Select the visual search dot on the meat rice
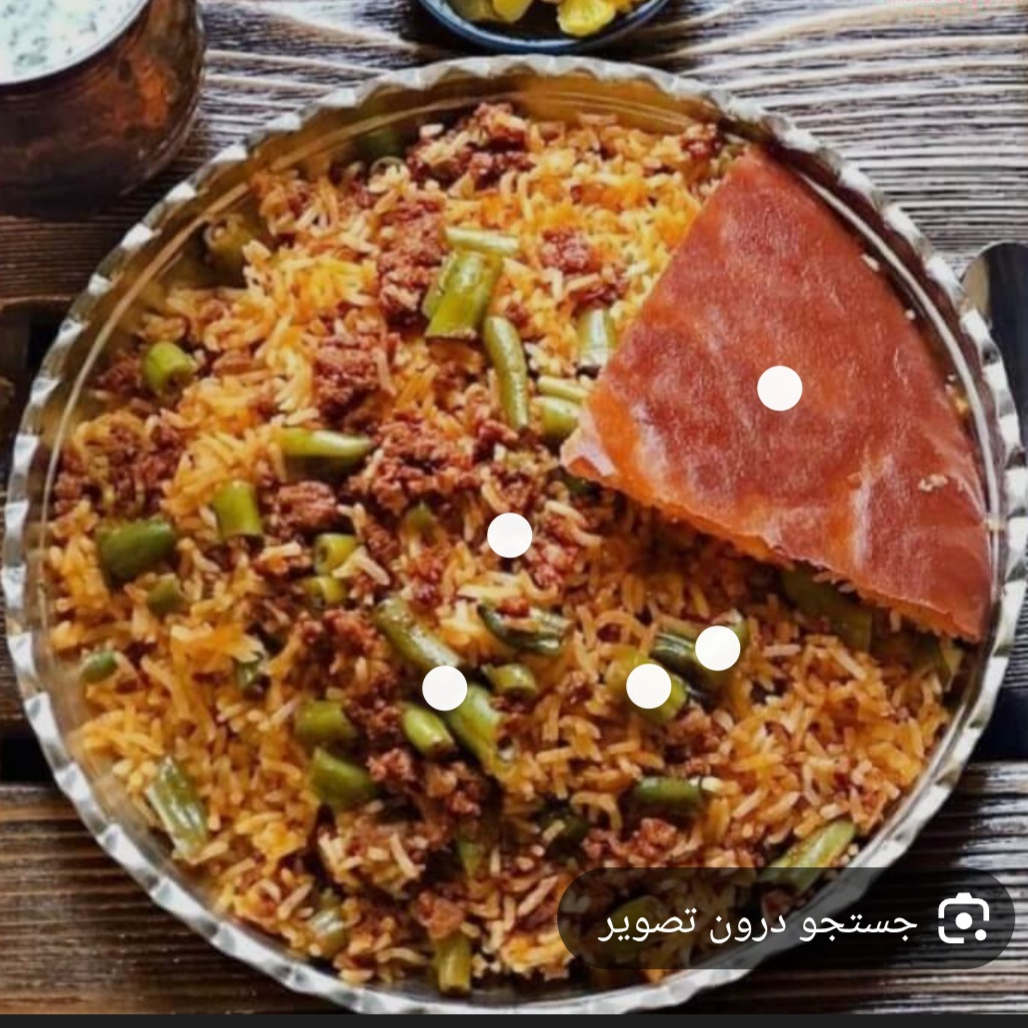Viewport: 1028px width, 1028px height. pos(509,535)
